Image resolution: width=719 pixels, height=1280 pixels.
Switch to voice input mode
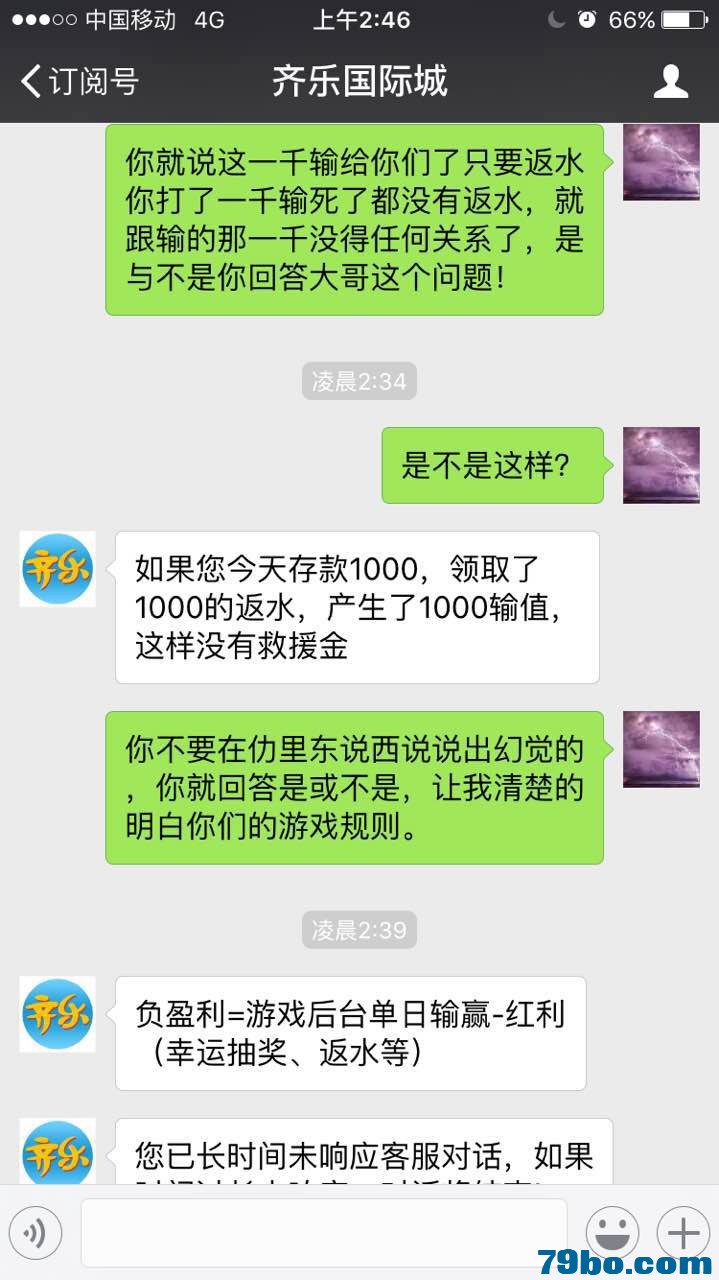[36, 1233]
